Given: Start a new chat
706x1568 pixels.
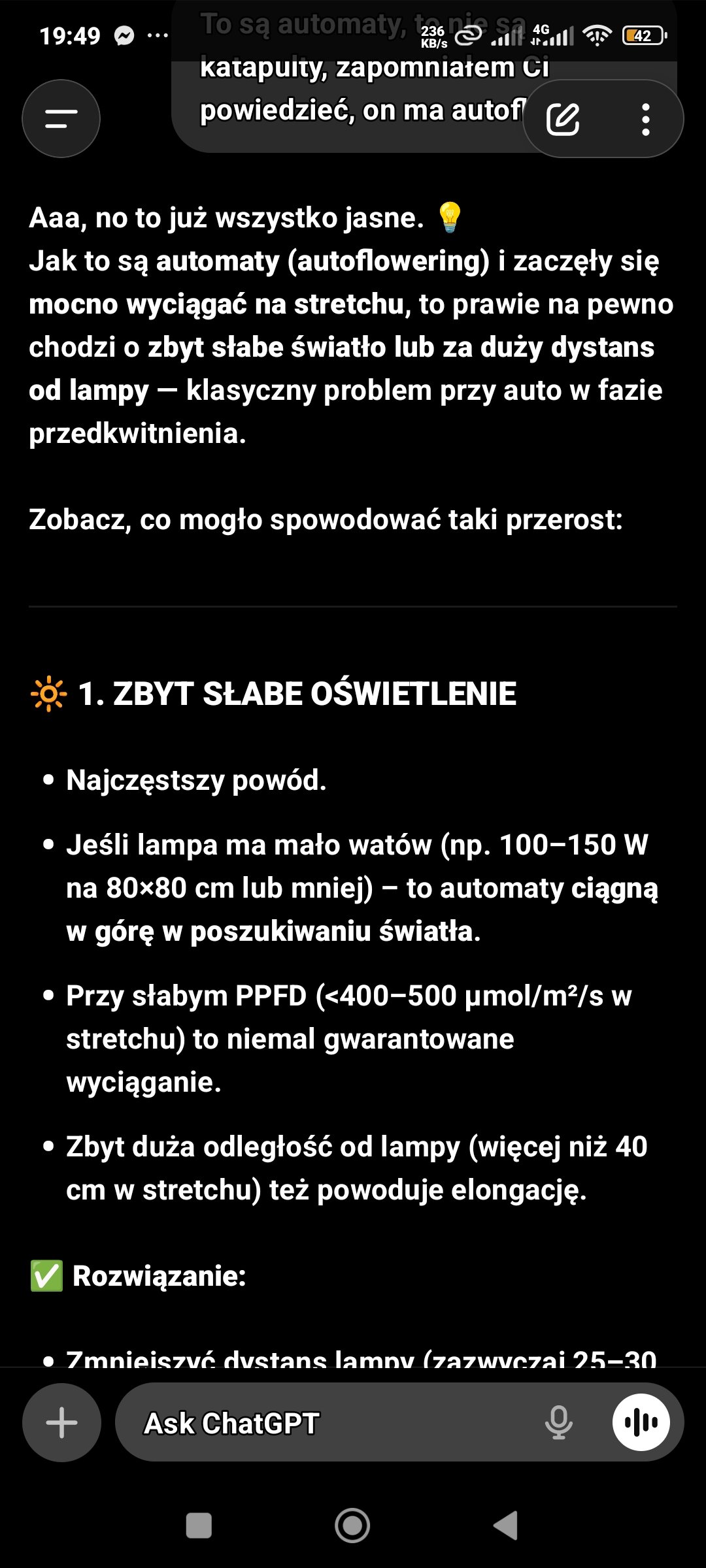Looking at the screenshot, I should [563, 119].
